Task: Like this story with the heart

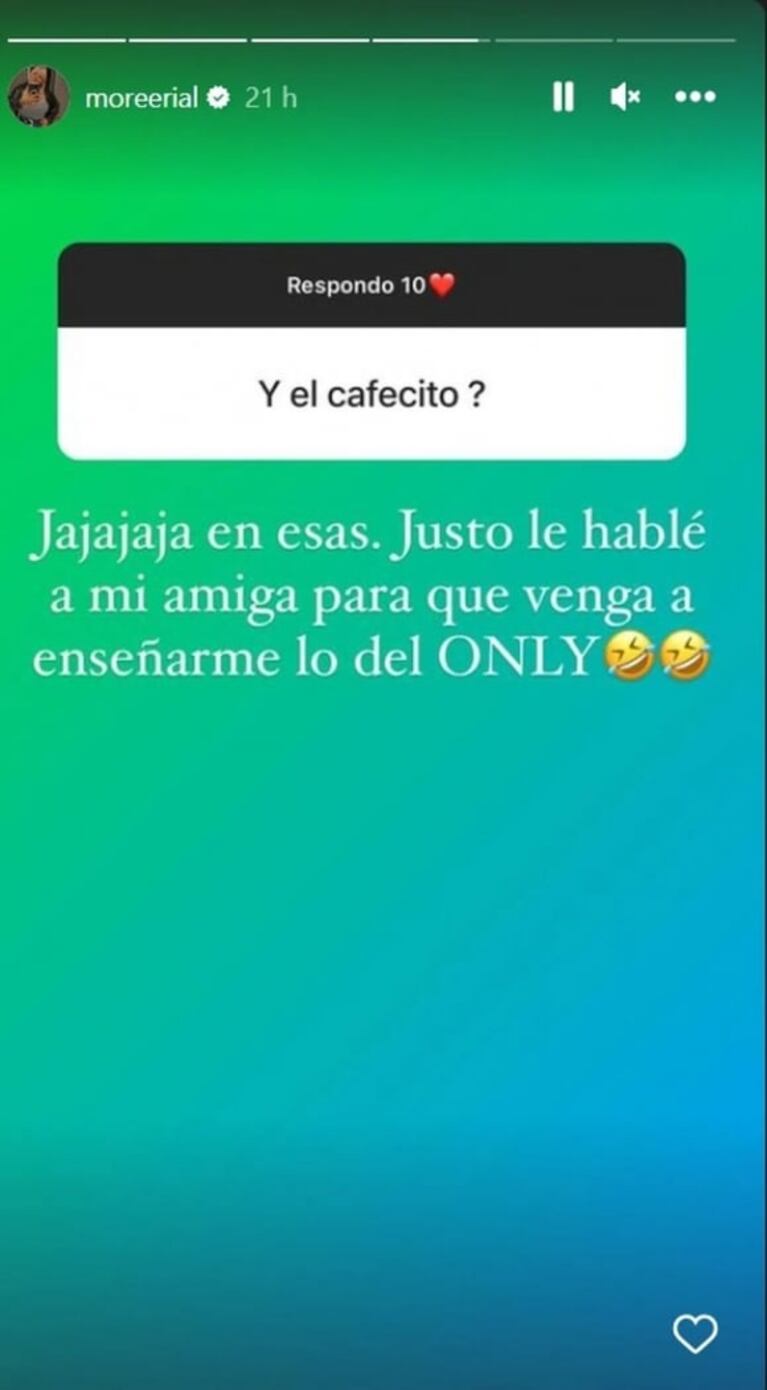Action: point(694,1334)
